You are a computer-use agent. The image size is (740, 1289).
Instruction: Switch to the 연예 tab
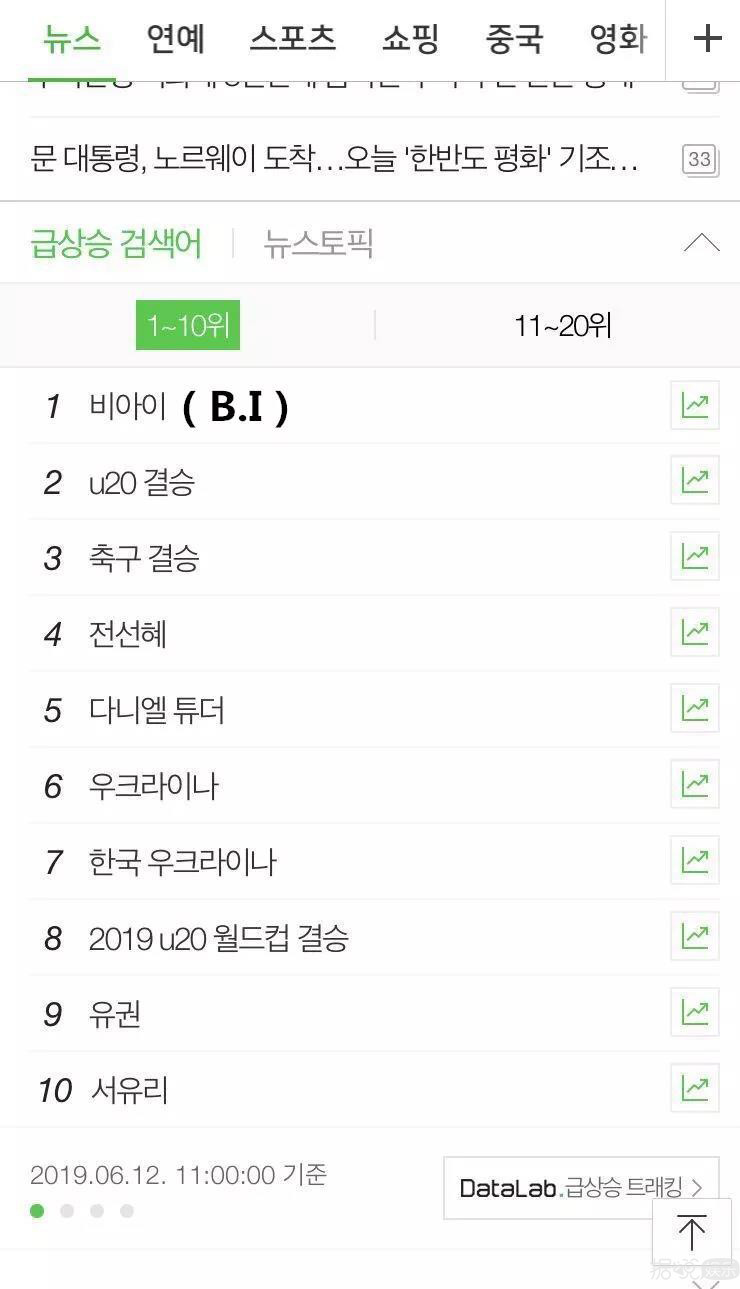click(175, 39)
